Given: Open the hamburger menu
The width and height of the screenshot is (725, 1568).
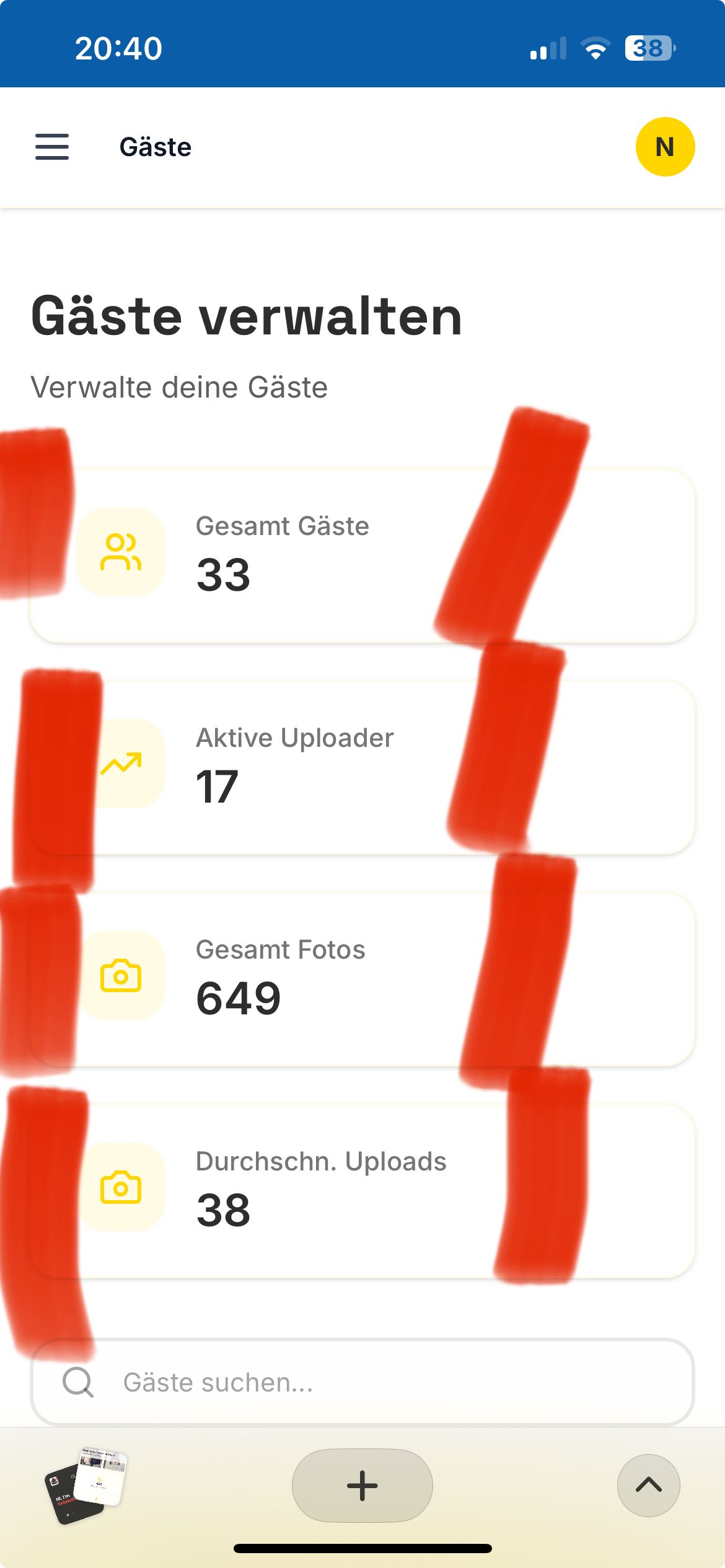Looking at the screenshot, I should pos(52,147).
